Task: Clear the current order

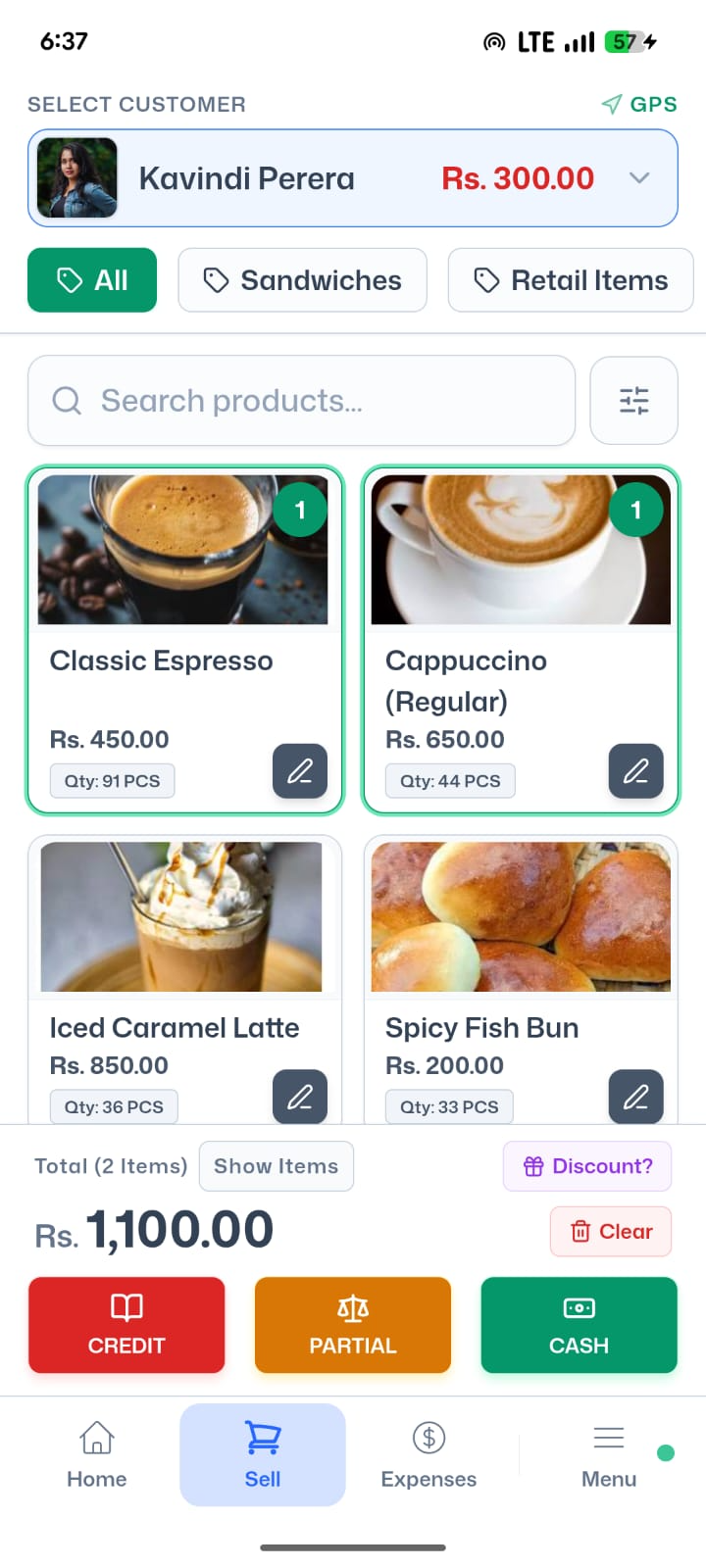Action: coord(611,1231)
